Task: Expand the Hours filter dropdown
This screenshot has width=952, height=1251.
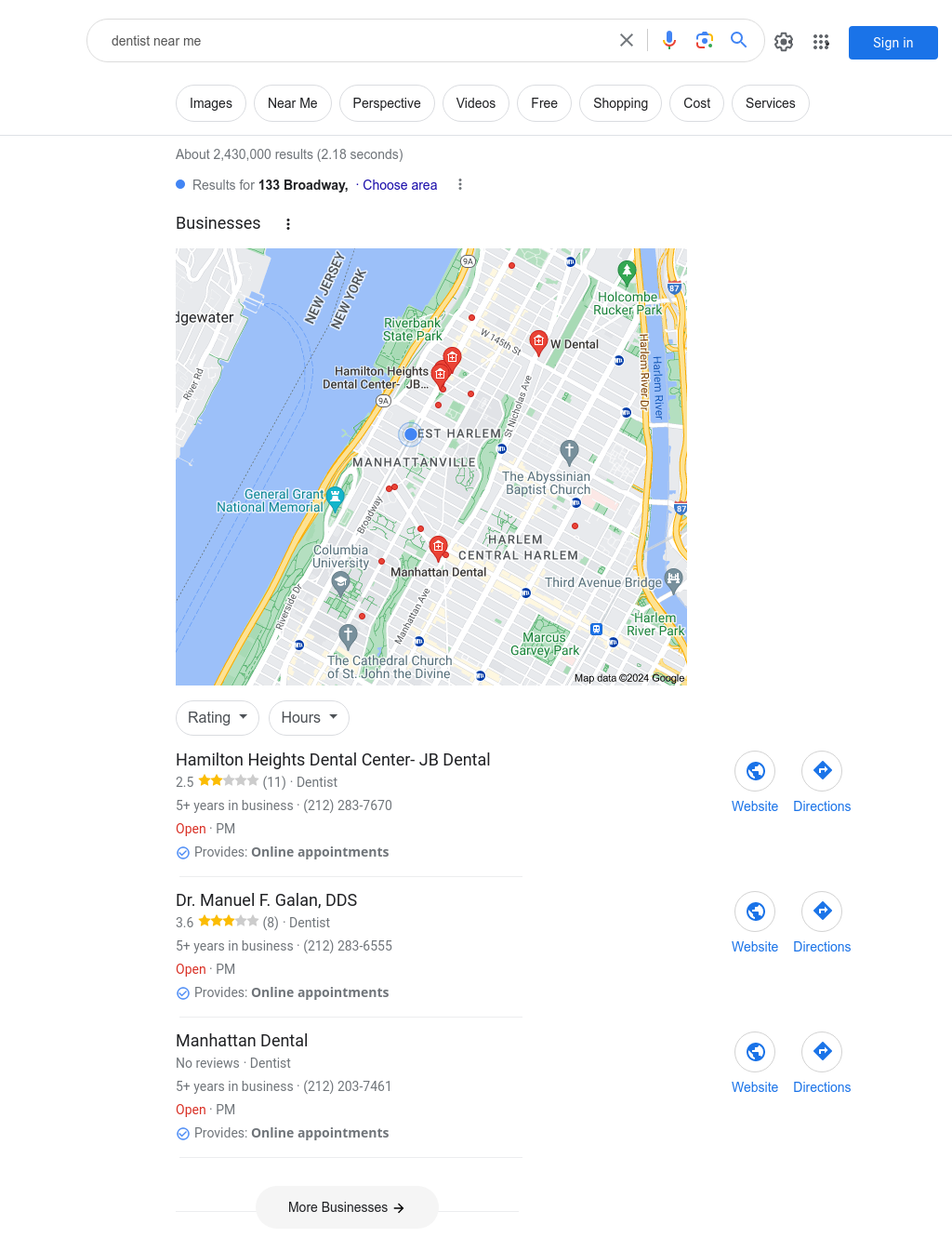Action: pyautogui.click(x=309, y=718)
